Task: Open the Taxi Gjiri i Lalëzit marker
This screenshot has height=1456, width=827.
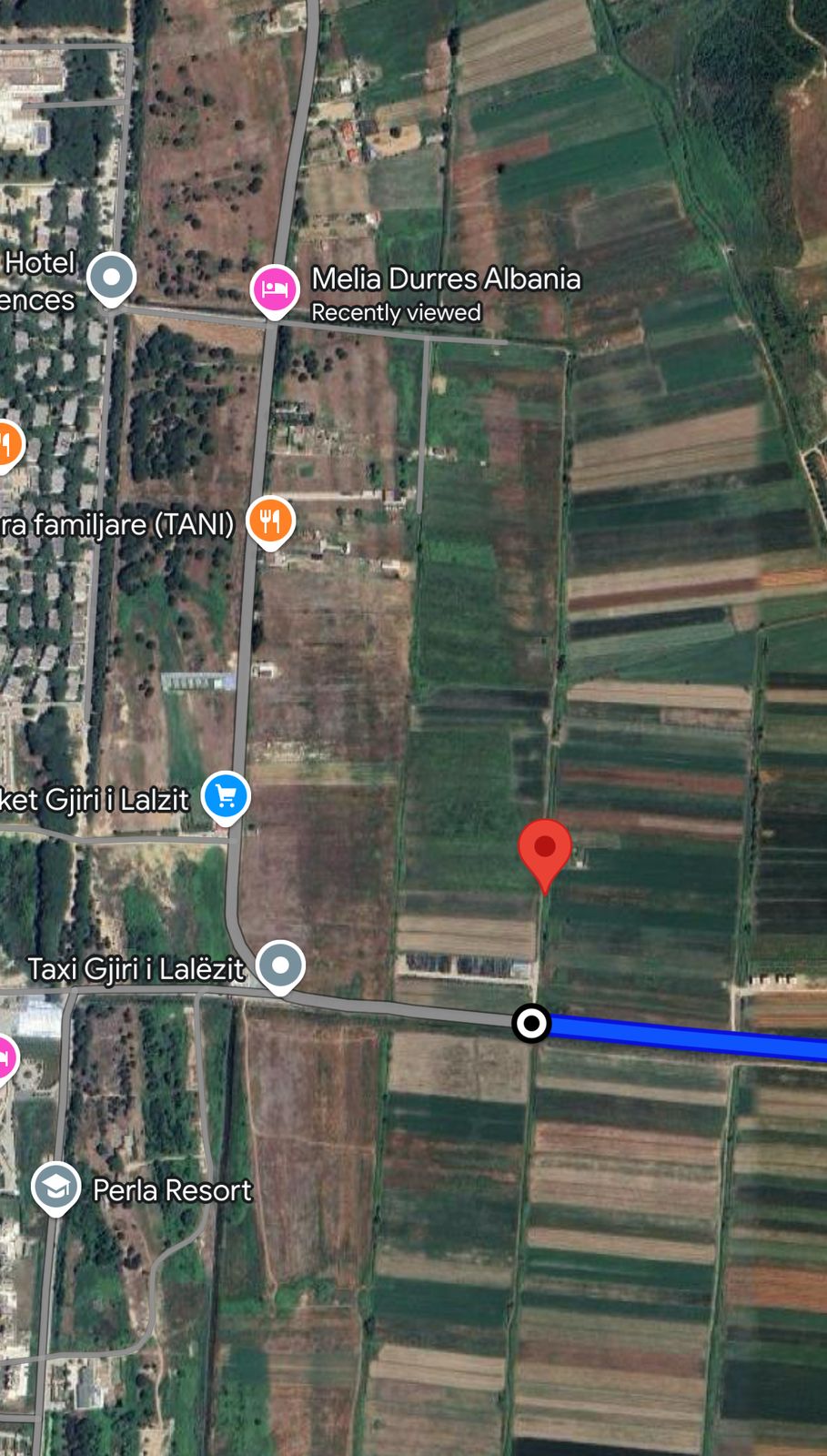Action: click(x=280, y=965)
